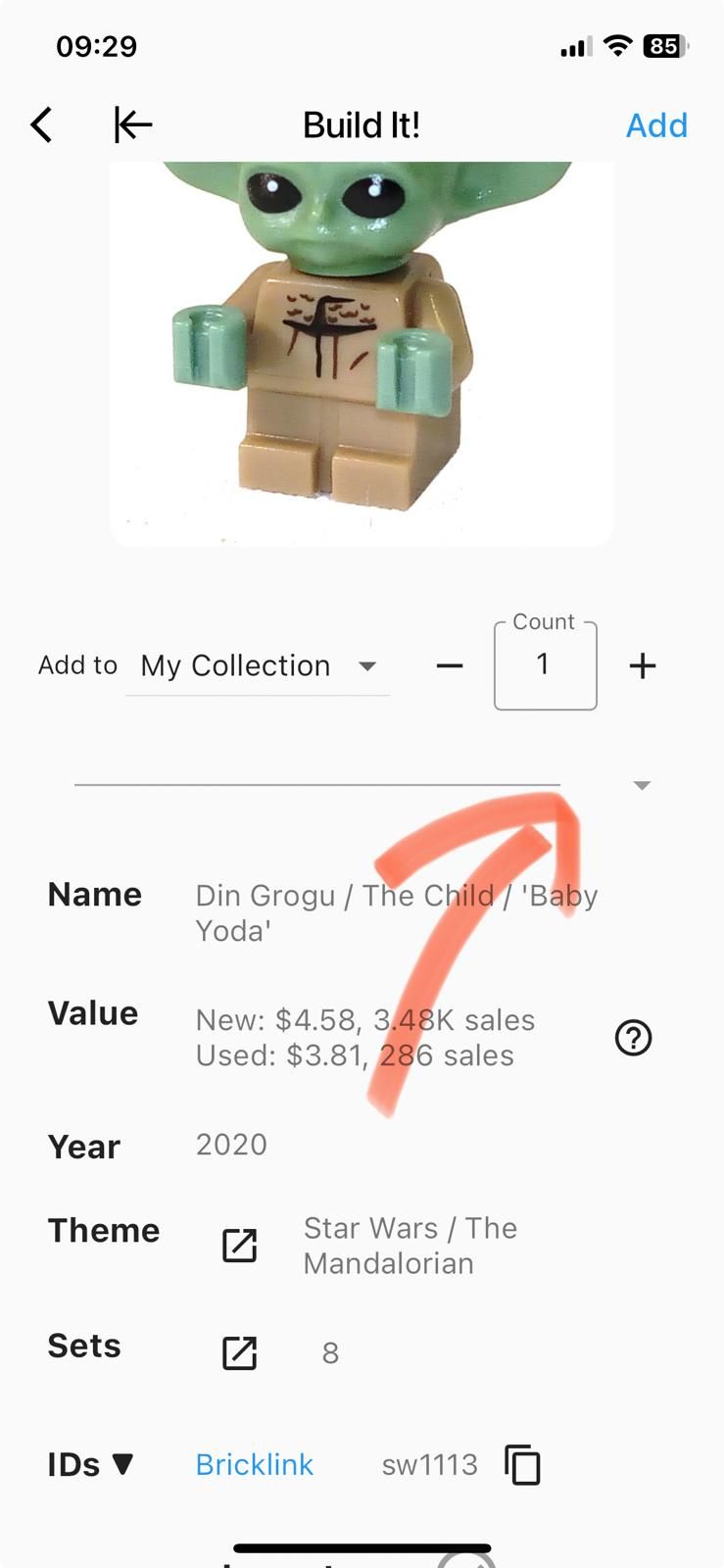724x1568 pixels.
Task: Edit the Count field
Action: click(545, 665)
